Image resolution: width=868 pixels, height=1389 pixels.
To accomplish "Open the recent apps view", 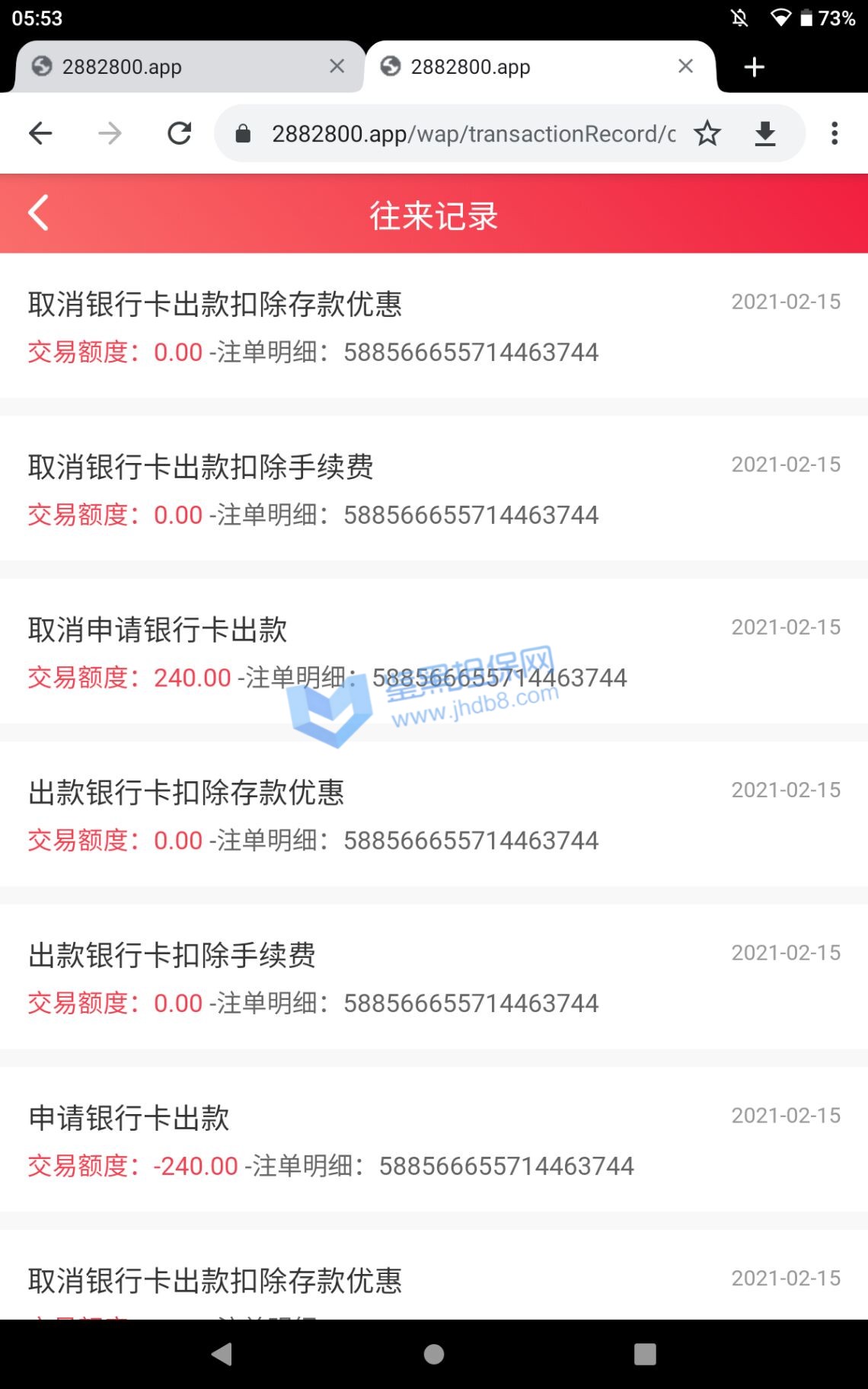I will coord(645,1354).
